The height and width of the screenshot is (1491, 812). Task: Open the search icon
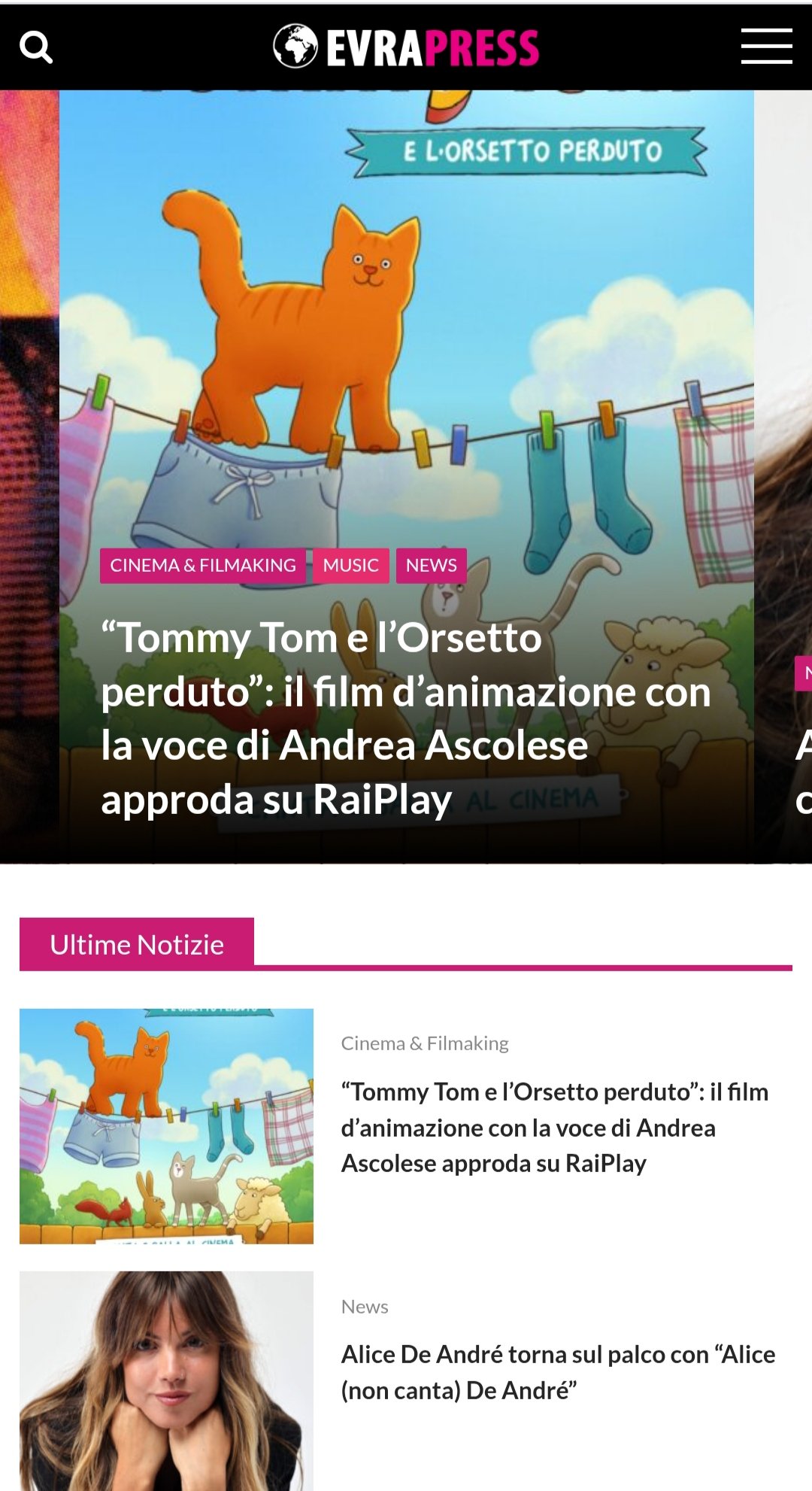point(36,47)
